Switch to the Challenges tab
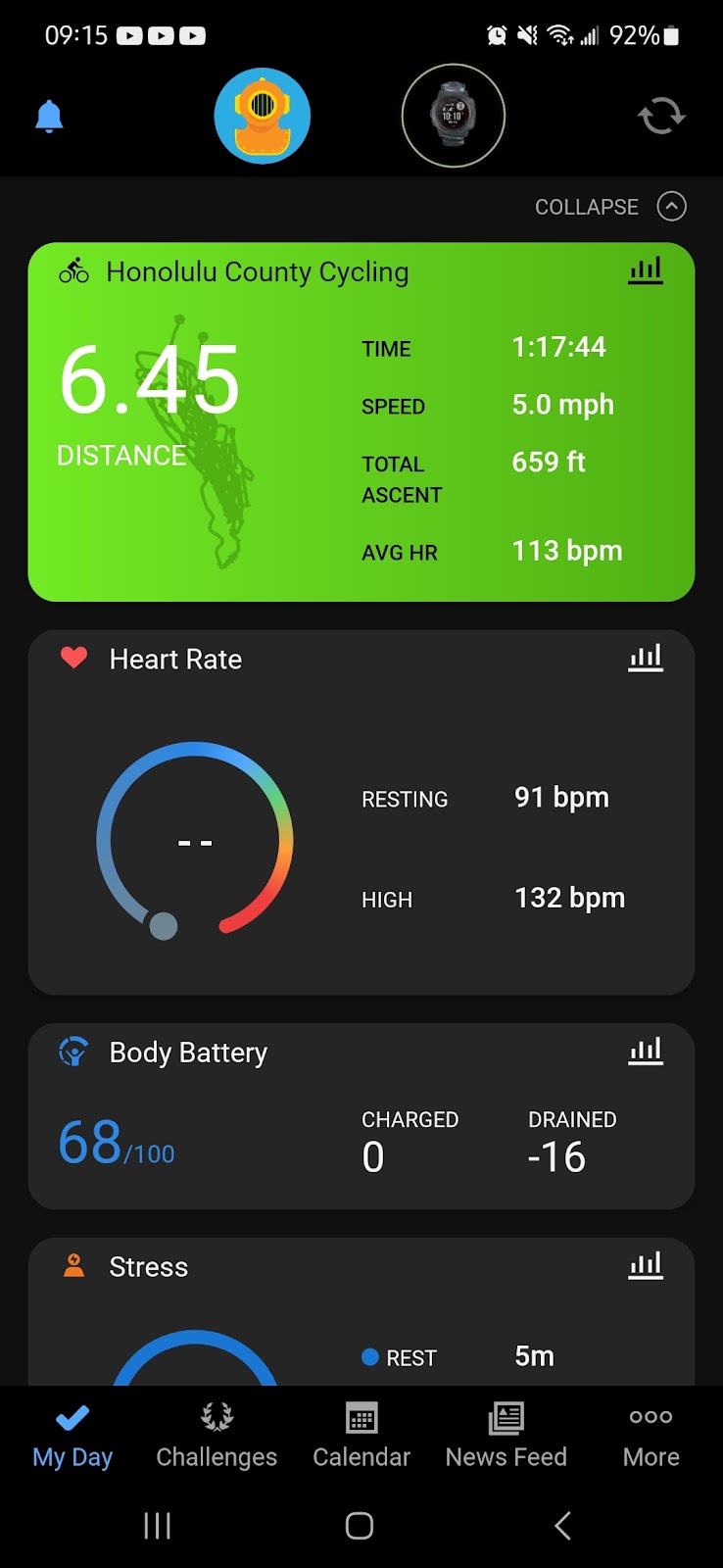 (x=217, y=1436)
